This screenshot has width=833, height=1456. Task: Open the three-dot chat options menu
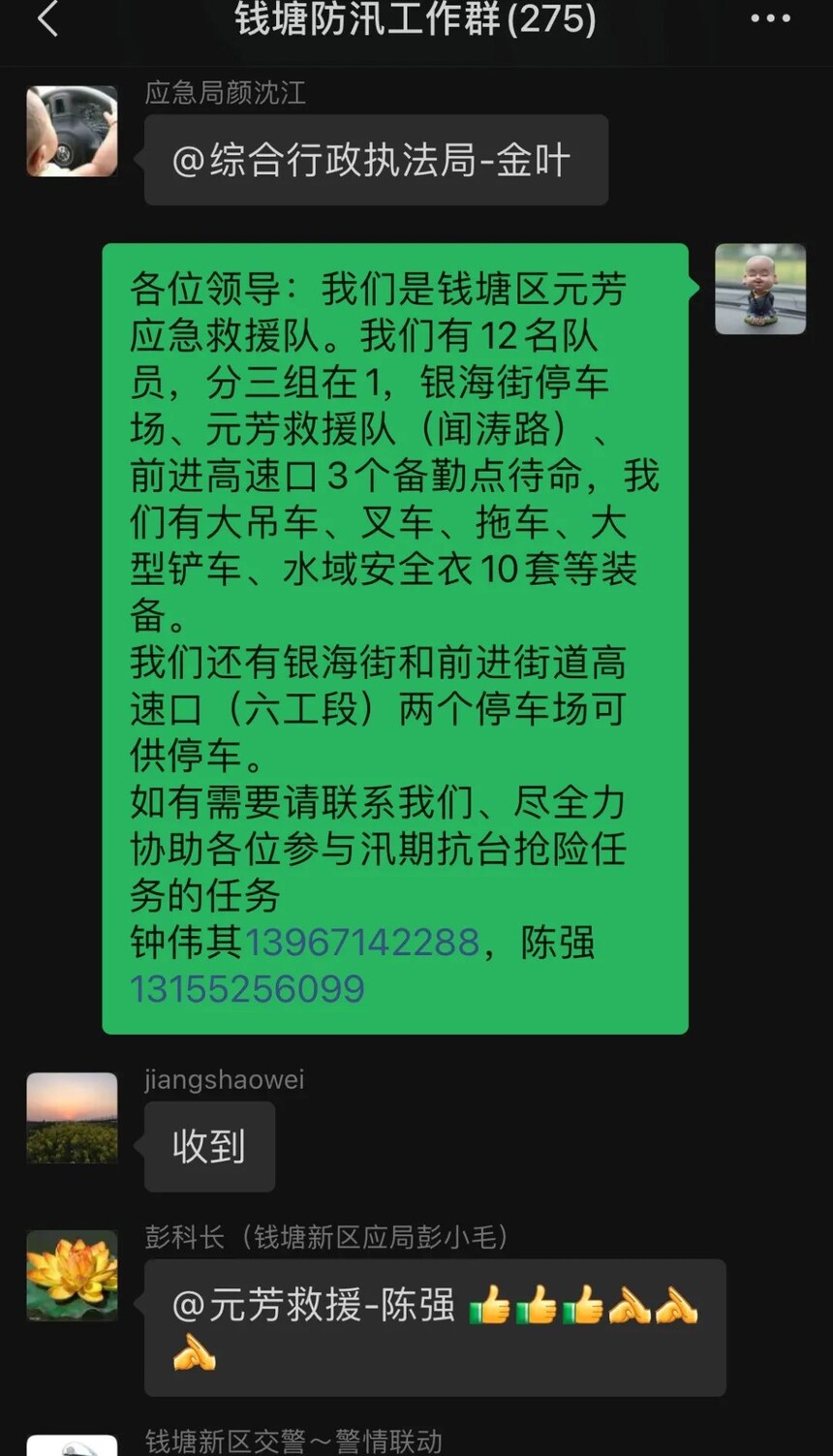[x=770, y=18]
